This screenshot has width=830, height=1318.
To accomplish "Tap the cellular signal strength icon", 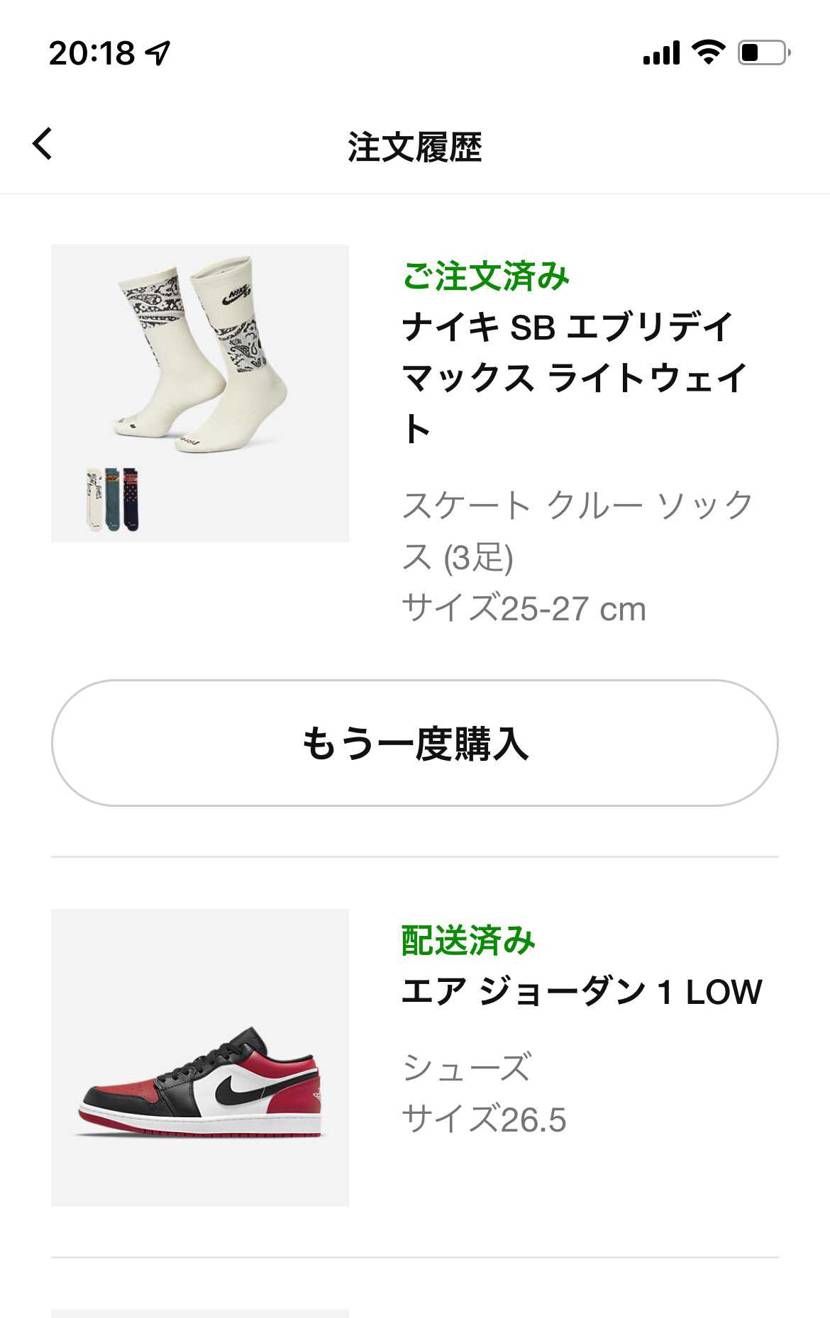I will tap(662, 53).
